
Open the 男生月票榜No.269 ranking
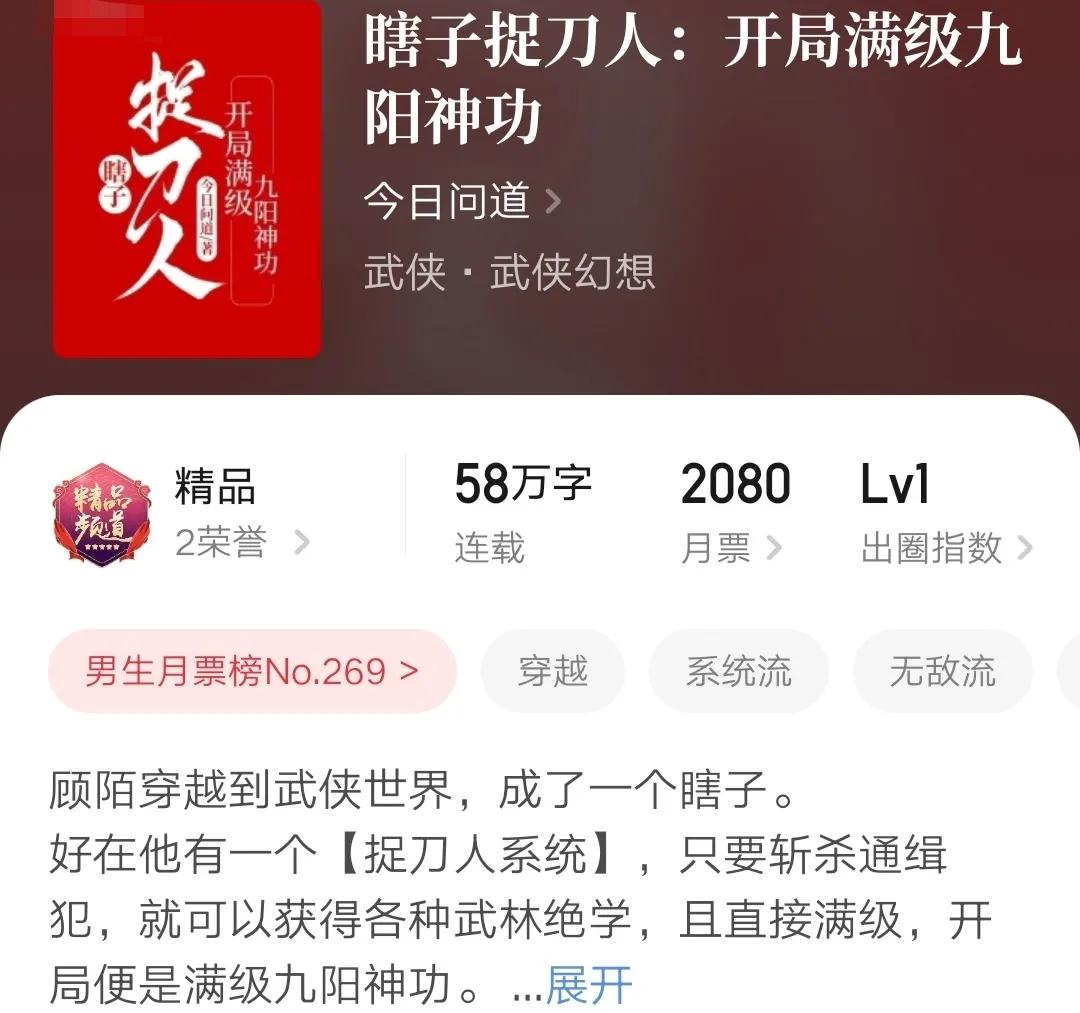coord(252,671)
